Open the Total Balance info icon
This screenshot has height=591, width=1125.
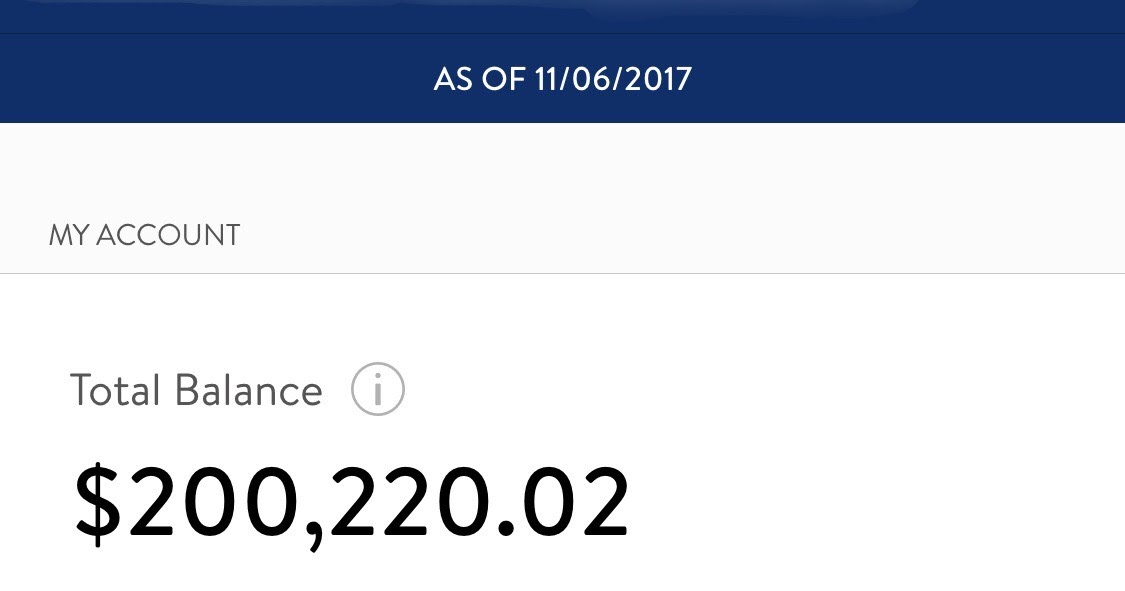pos(378,390)
